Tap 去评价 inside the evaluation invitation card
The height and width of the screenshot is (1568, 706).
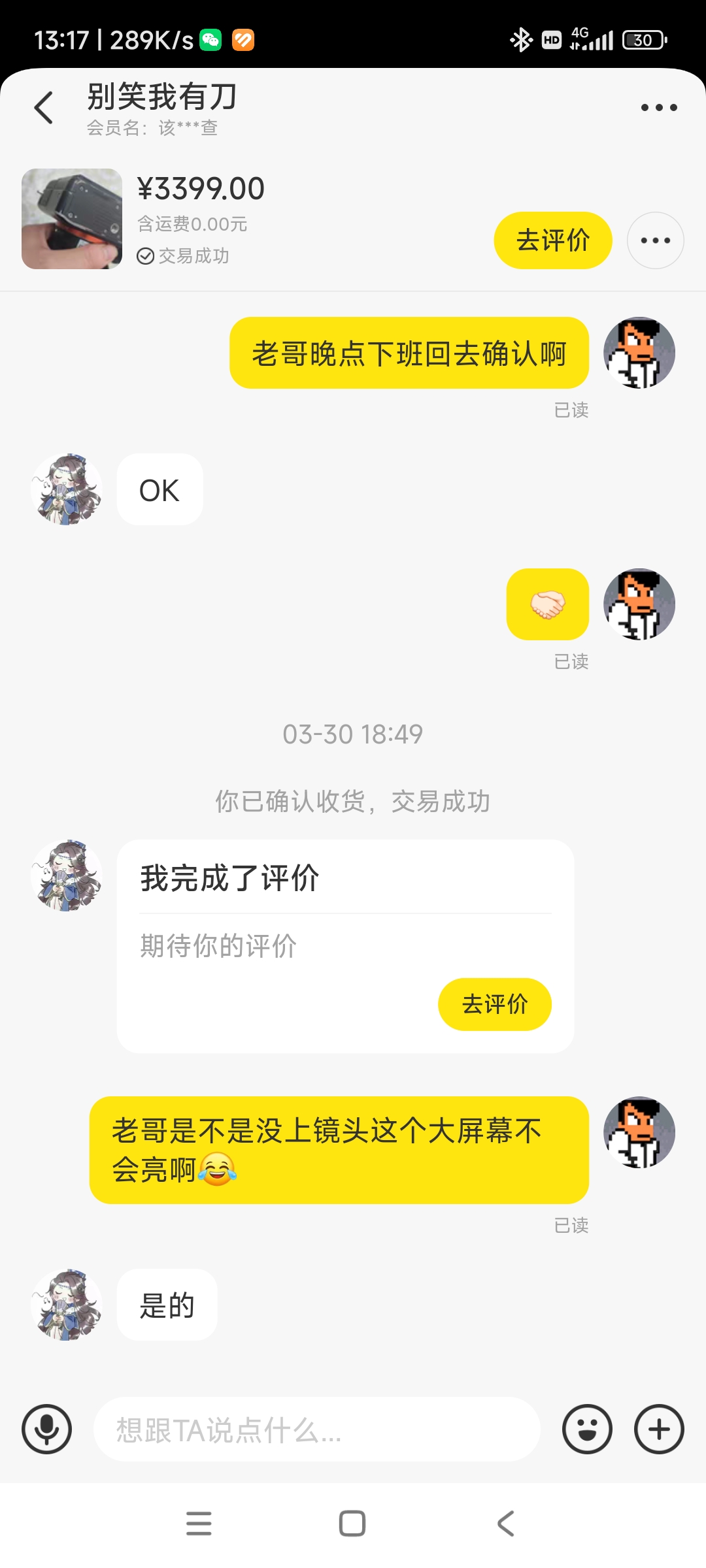[495, 1004]
